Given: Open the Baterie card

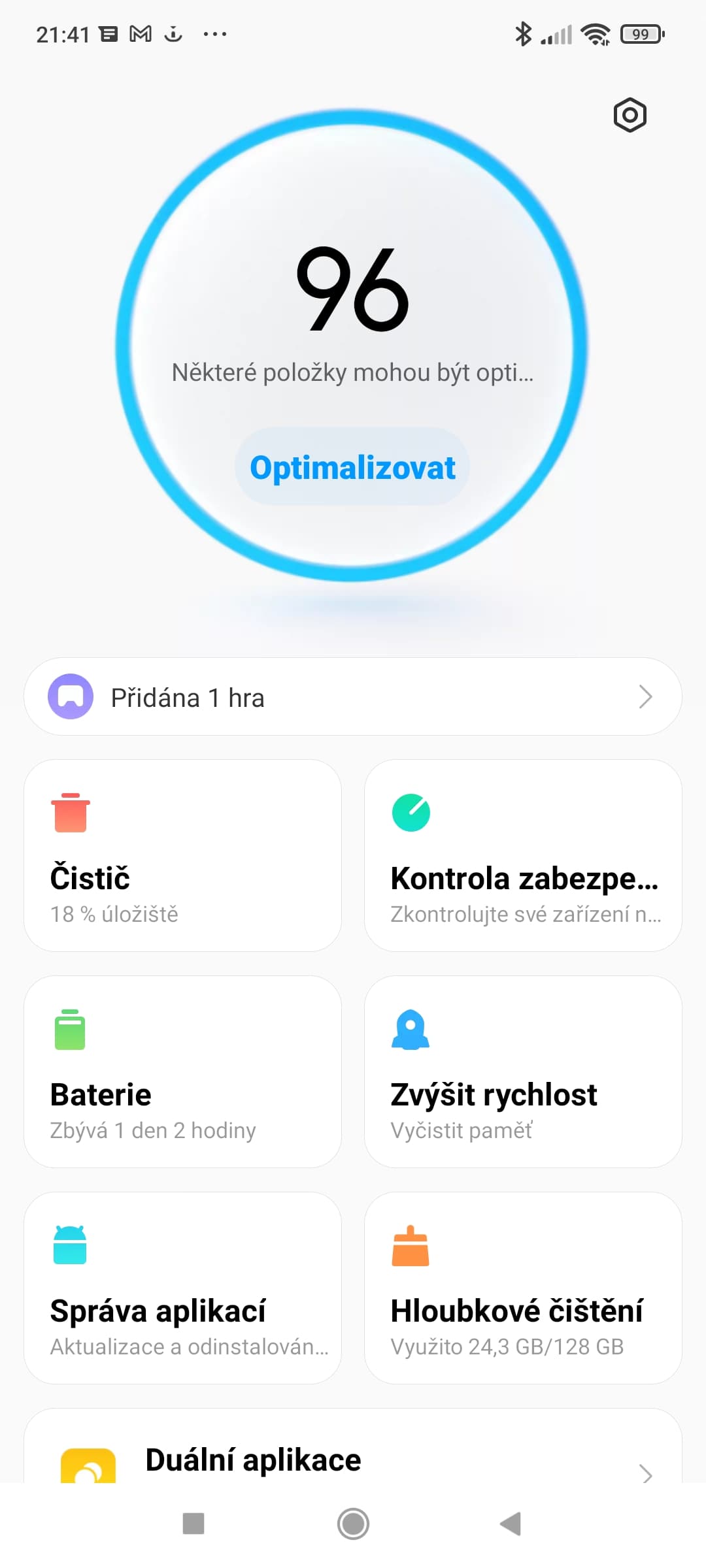Looking at the screenshot, I should [x=183, y=1072].
